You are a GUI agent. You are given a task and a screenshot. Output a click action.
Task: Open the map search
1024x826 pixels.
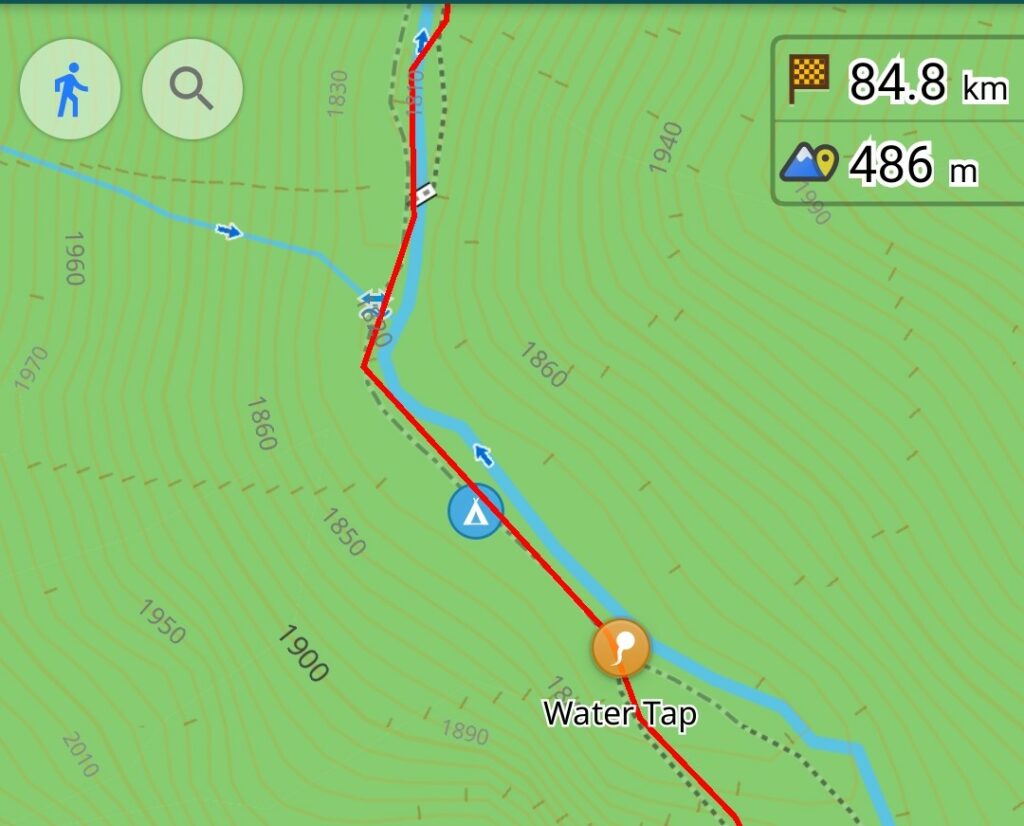click(x=192, y=90)
